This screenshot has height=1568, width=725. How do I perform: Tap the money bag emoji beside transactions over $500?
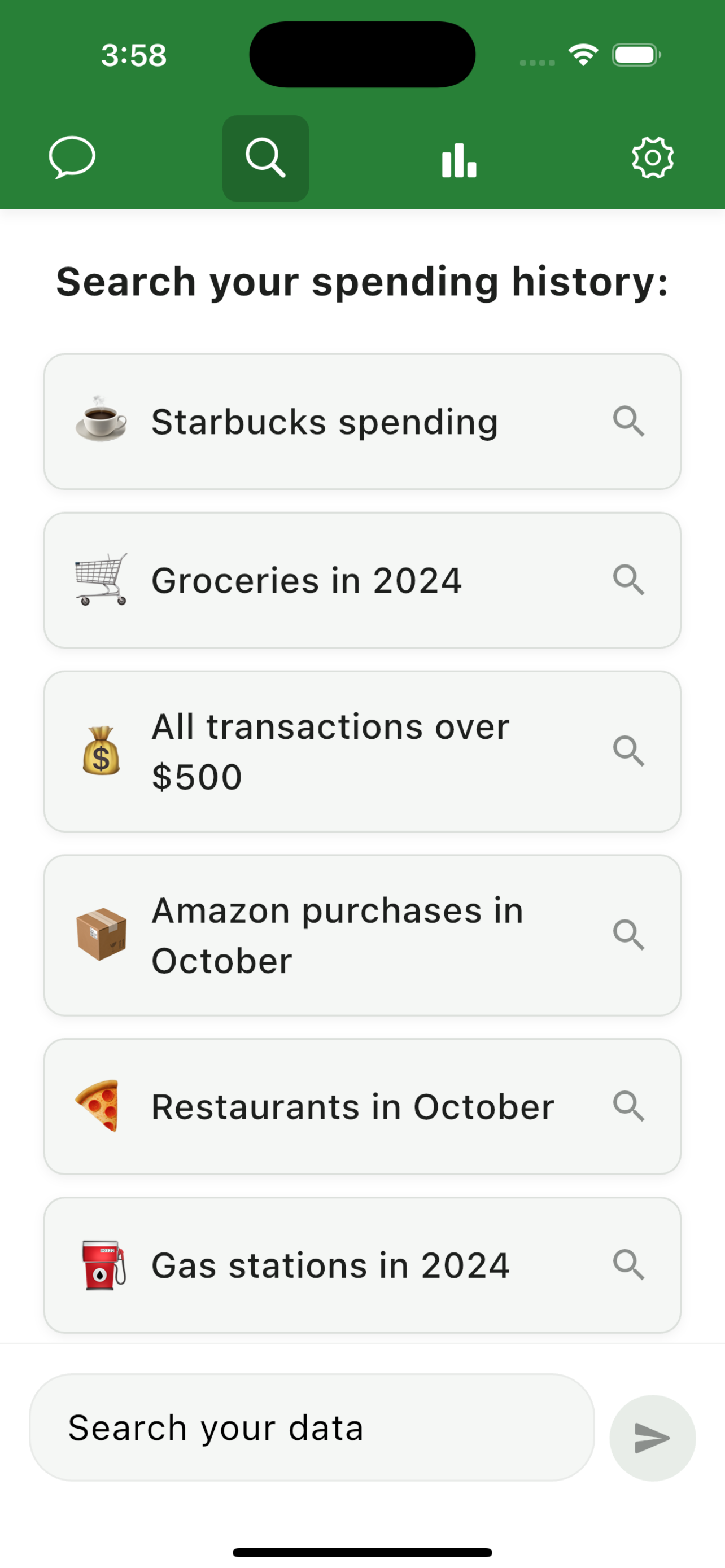click(x=102, y=752)
